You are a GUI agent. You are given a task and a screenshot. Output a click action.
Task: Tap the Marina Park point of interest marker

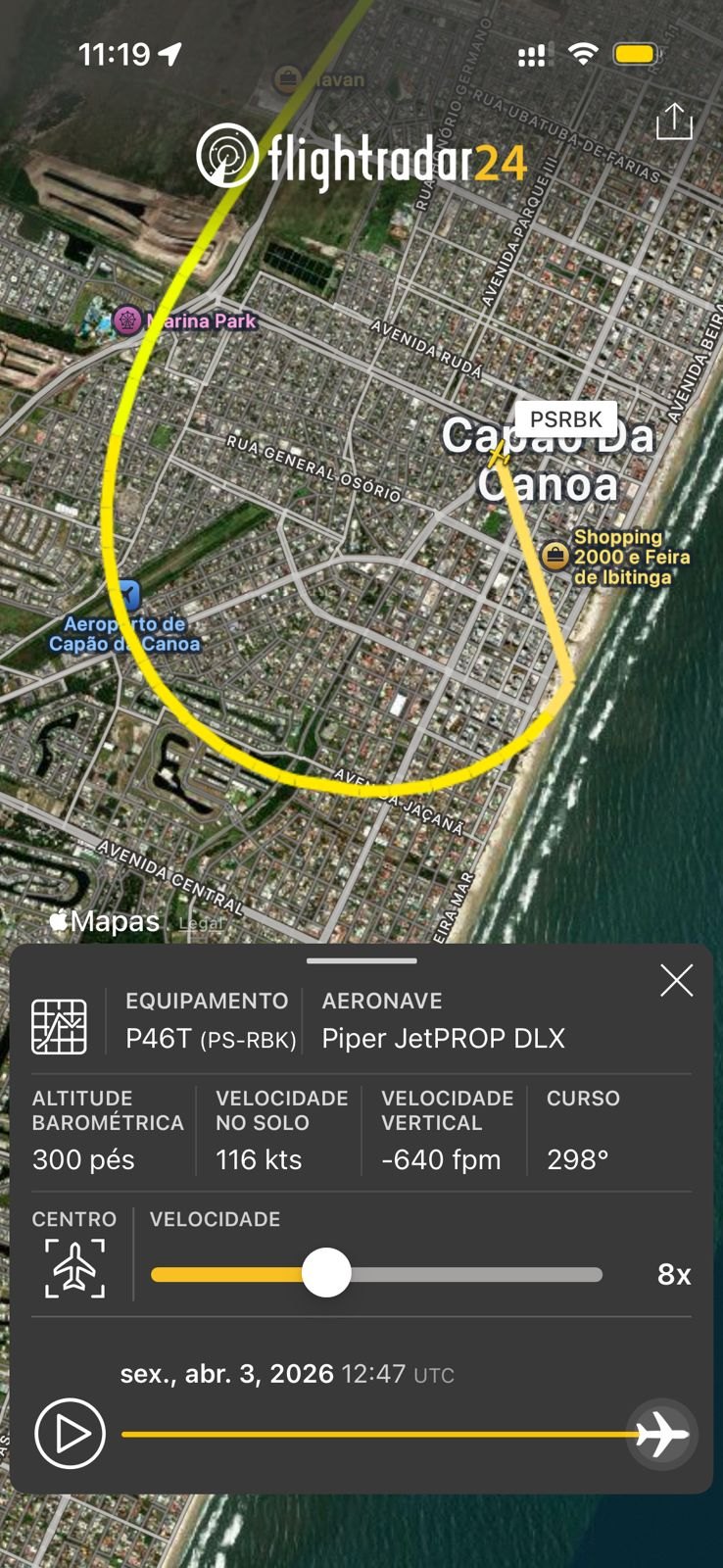pos(127,320)
